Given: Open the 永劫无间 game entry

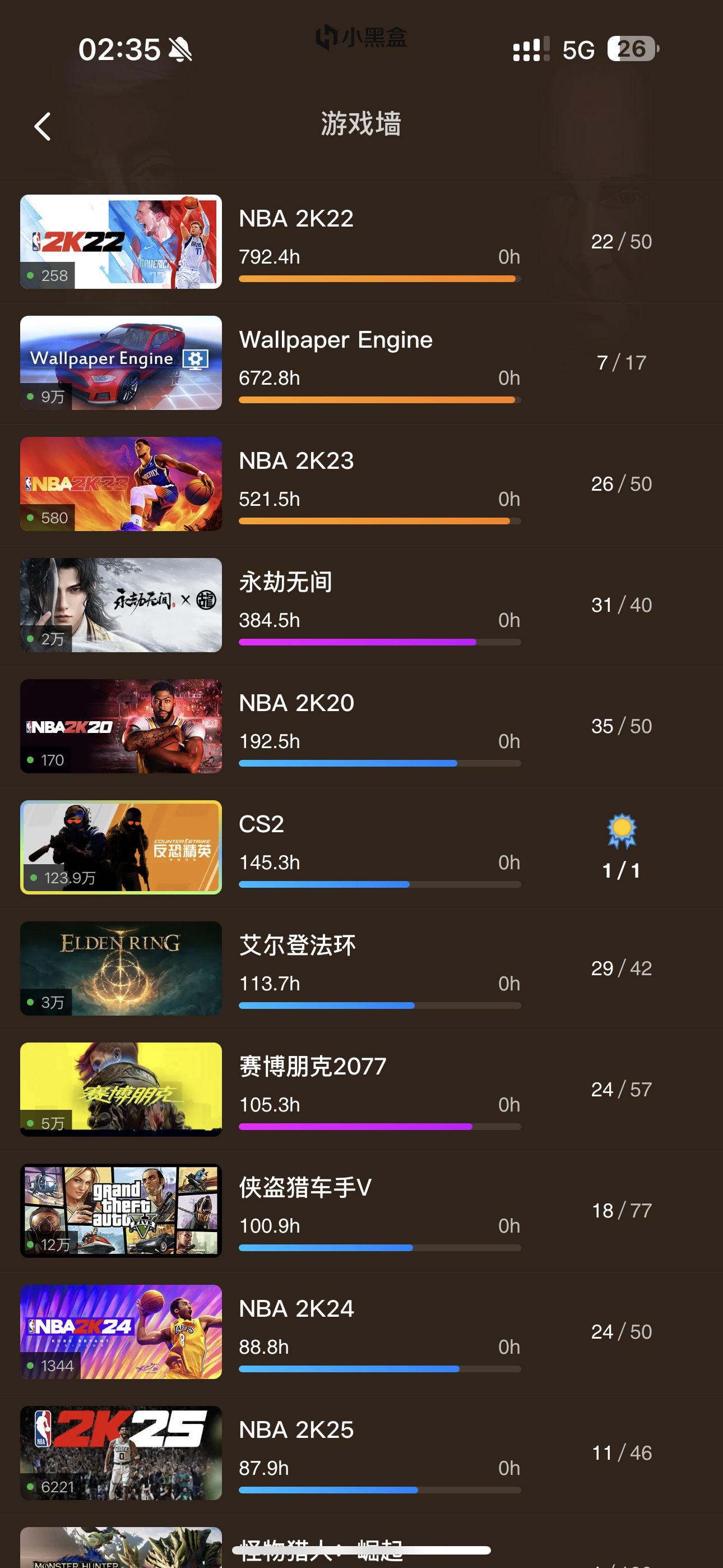Looking at the screenshot, I should point(361,606).
